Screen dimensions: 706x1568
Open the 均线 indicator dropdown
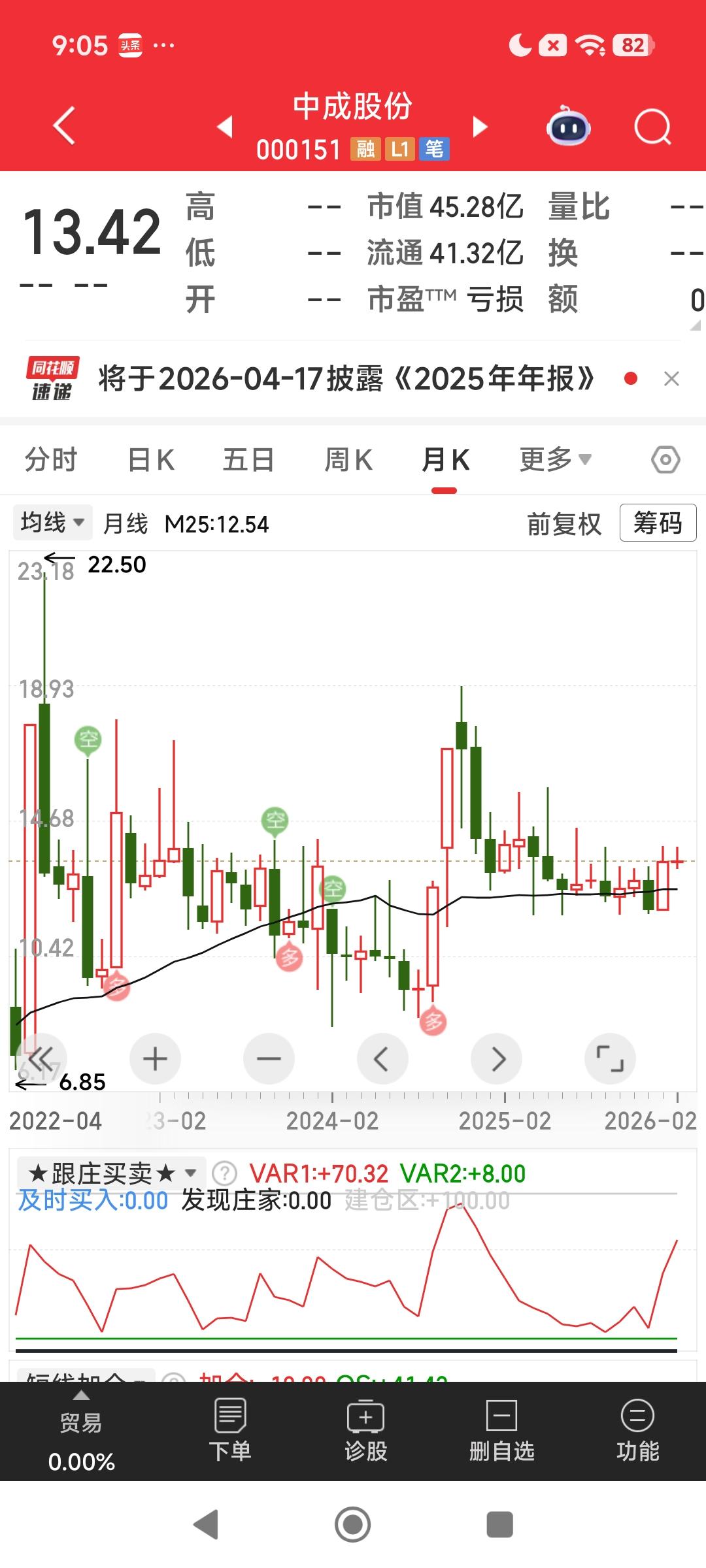coord(52,522)
